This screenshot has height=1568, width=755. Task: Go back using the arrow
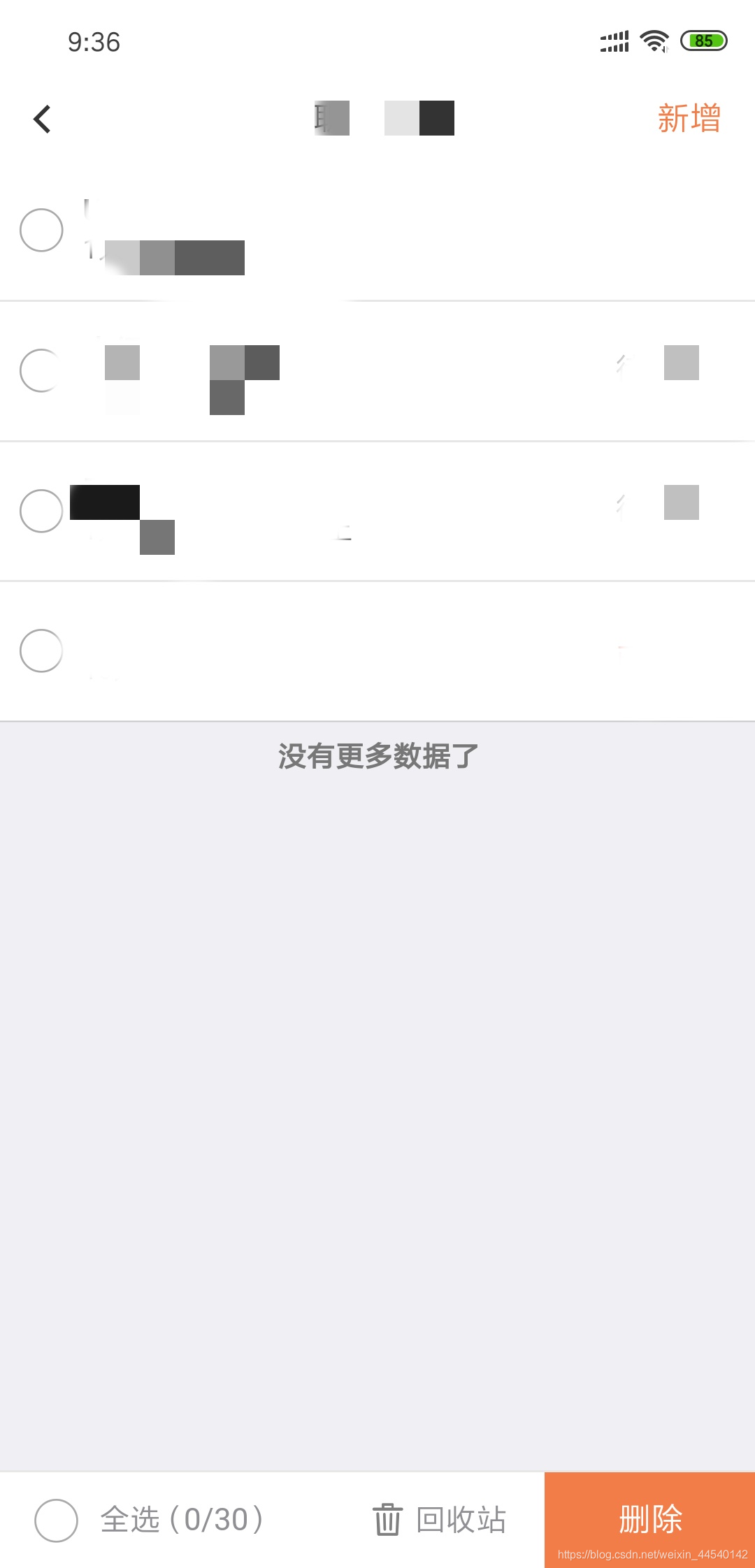pos(42,119)
